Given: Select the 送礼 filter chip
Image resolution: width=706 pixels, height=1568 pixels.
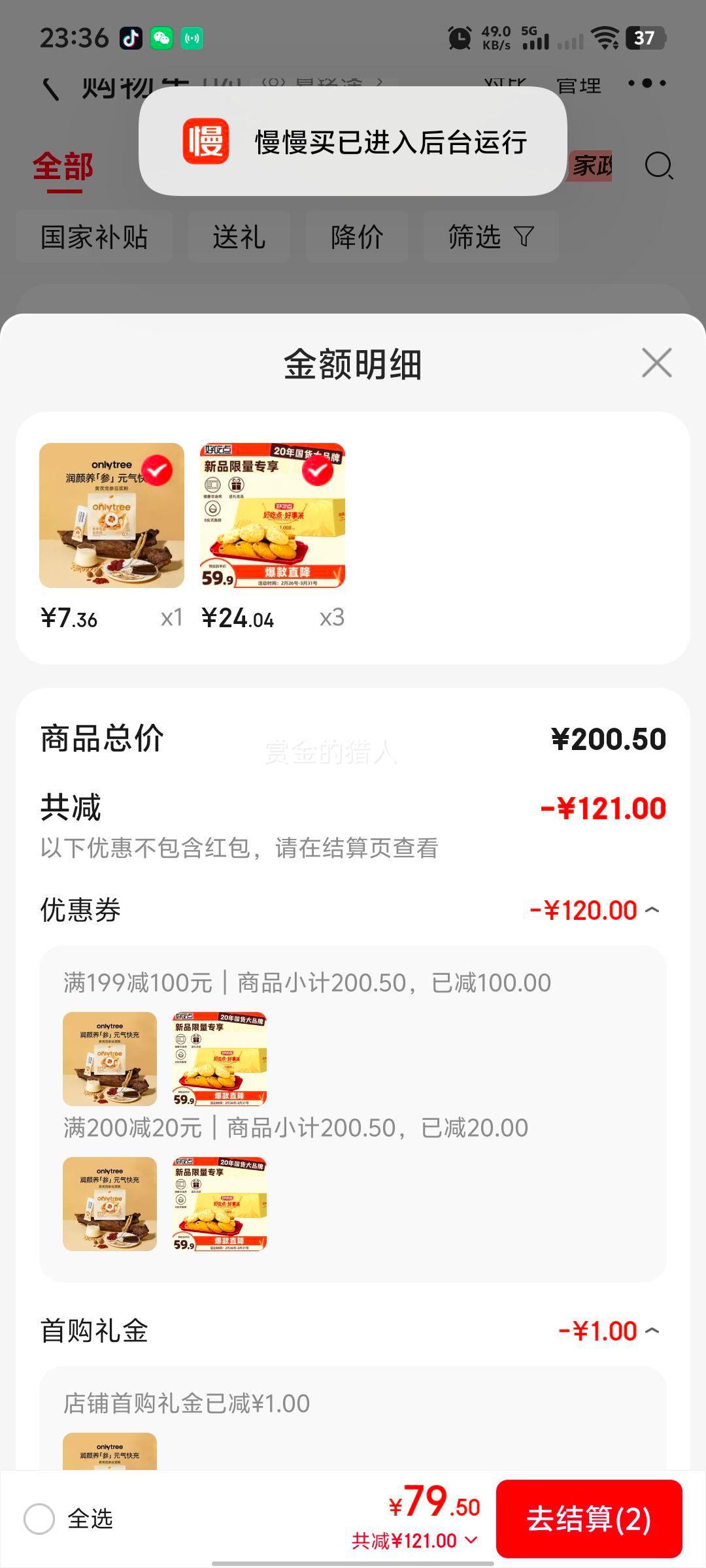Looking at the screenshot, I should click(239, 237).
